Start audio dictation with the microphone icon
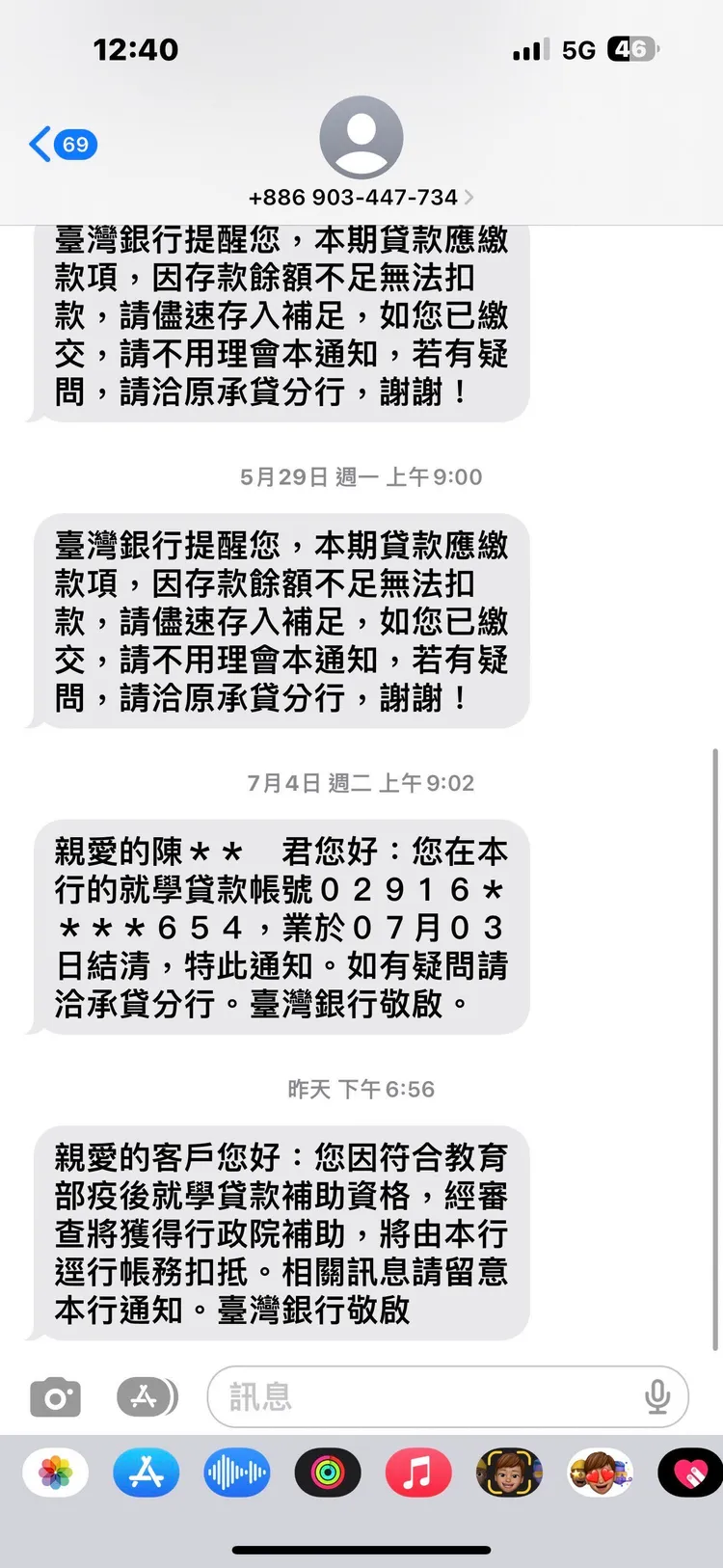The height and width of the screenshot is (1568, 723). 658,1395
